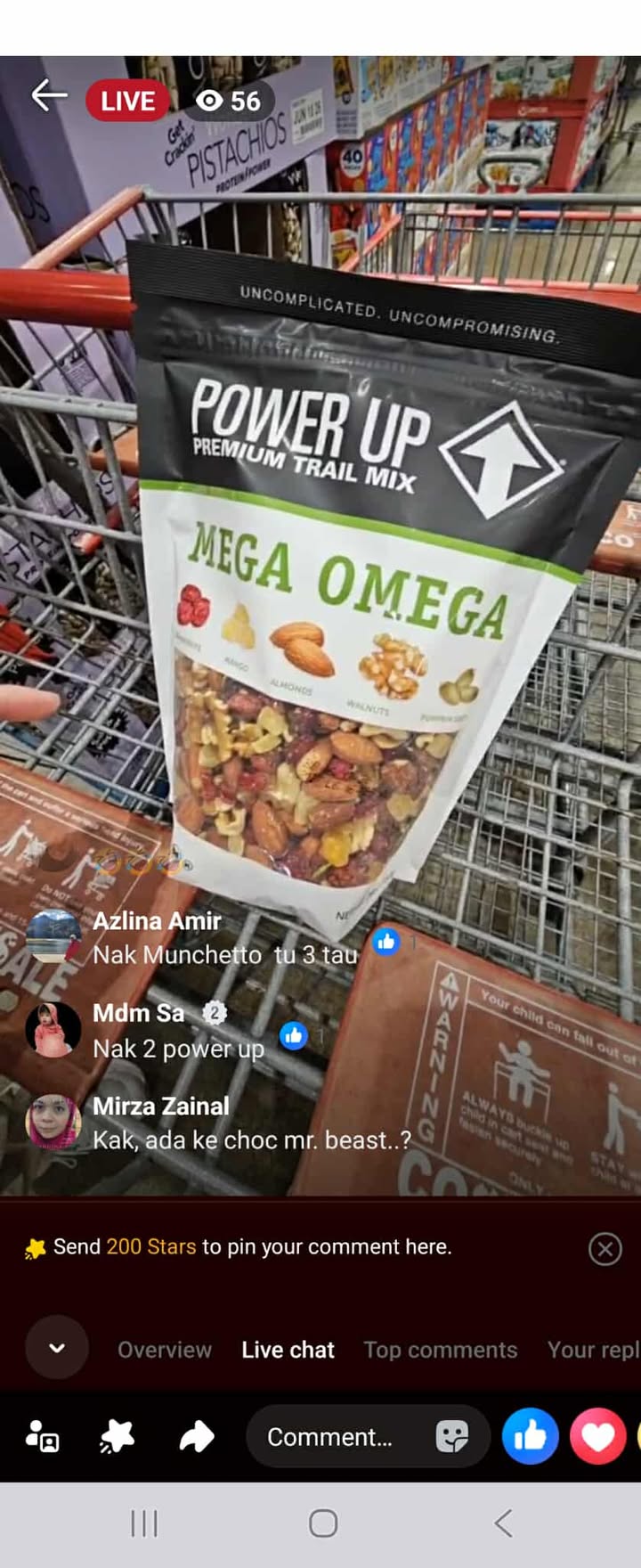Image resolution: width=641 pixels, height=1568 pixels.
Task: Open the Top comments tab
Action: (x=440, y=1350)
